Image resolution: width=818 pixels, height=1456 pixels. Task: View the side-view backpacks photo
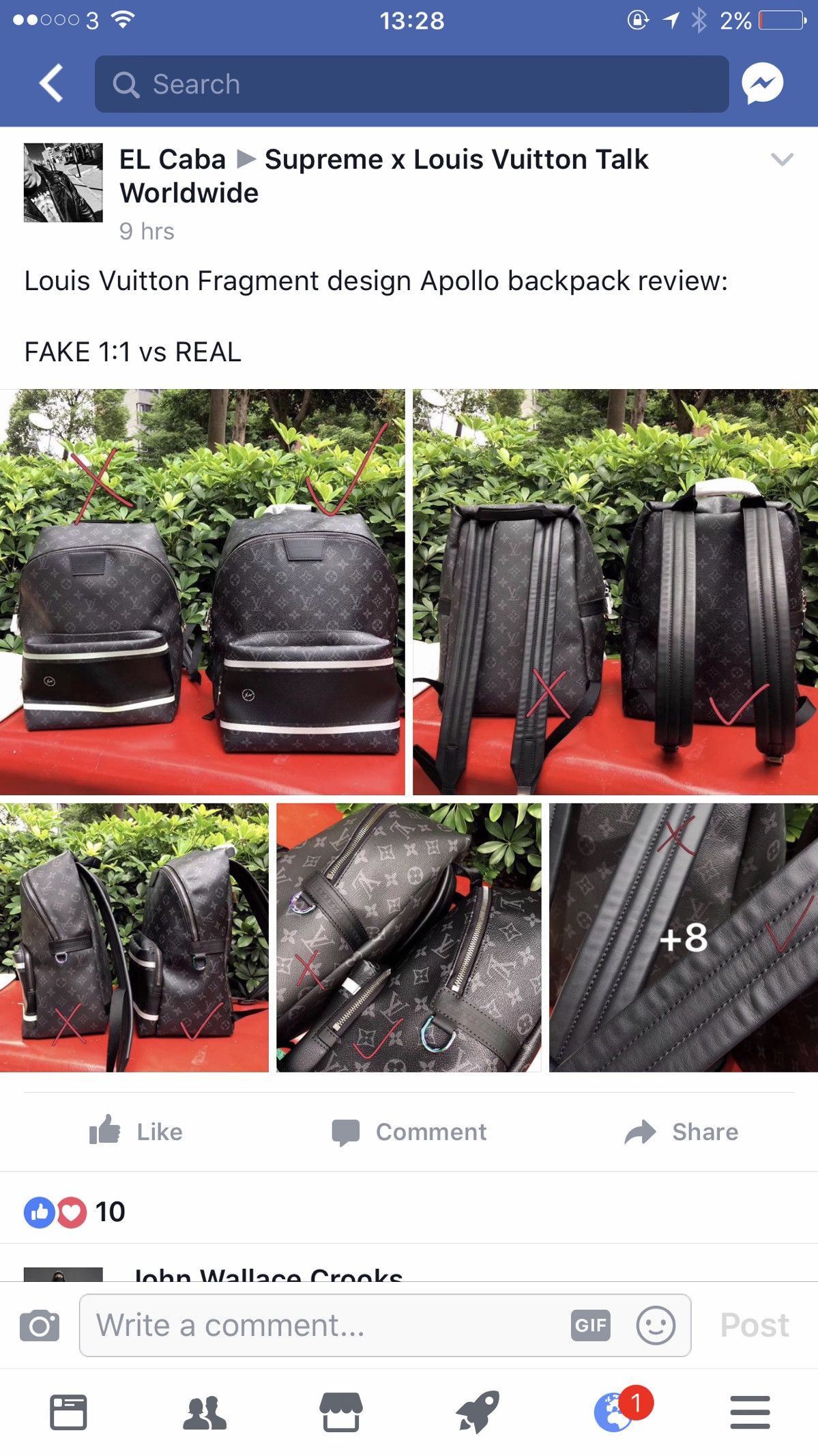coord(134,937)
